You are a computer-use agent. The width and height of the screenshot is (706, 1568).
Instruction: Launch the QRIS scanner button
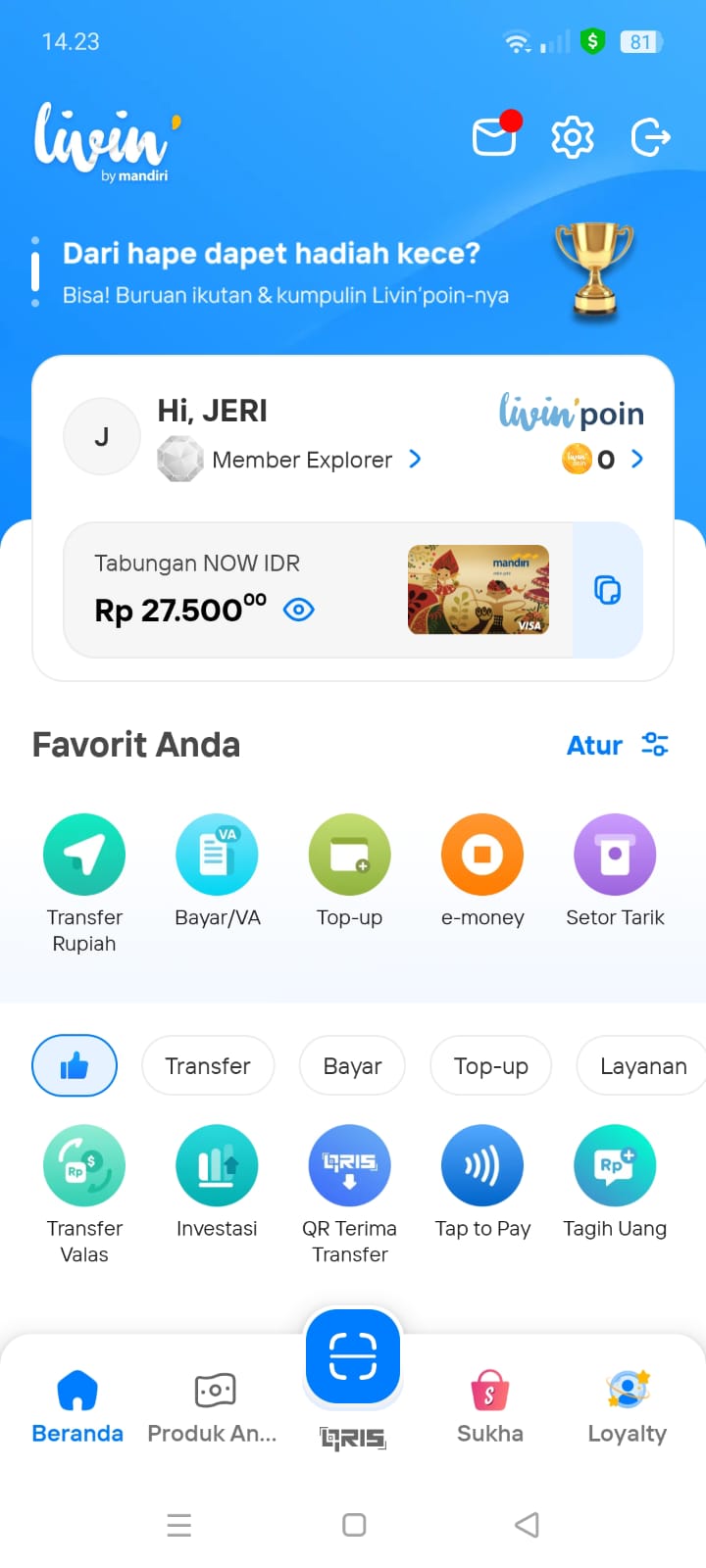click(x=353, y=1356)
